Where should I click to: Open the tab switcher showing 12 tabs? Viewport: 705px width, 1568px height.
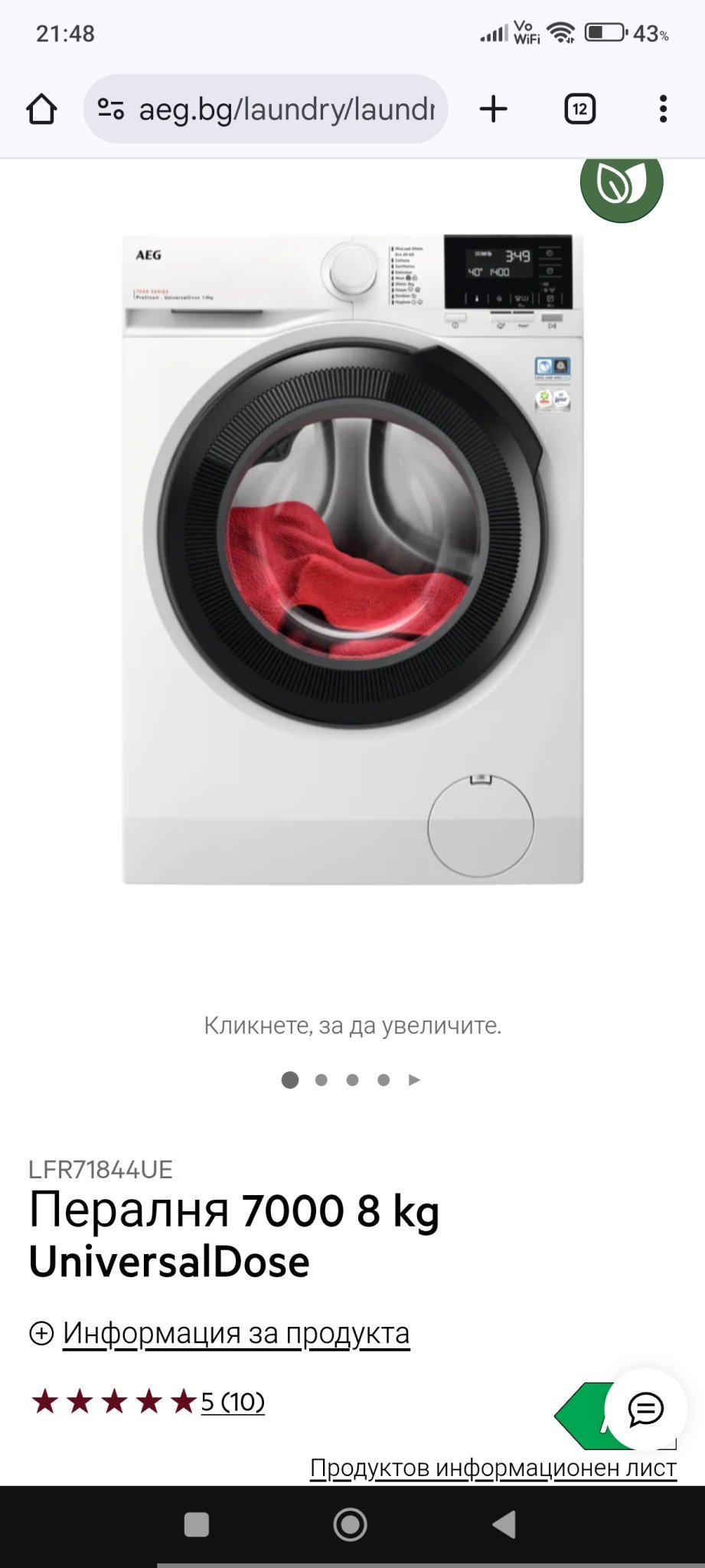[579, 109]
